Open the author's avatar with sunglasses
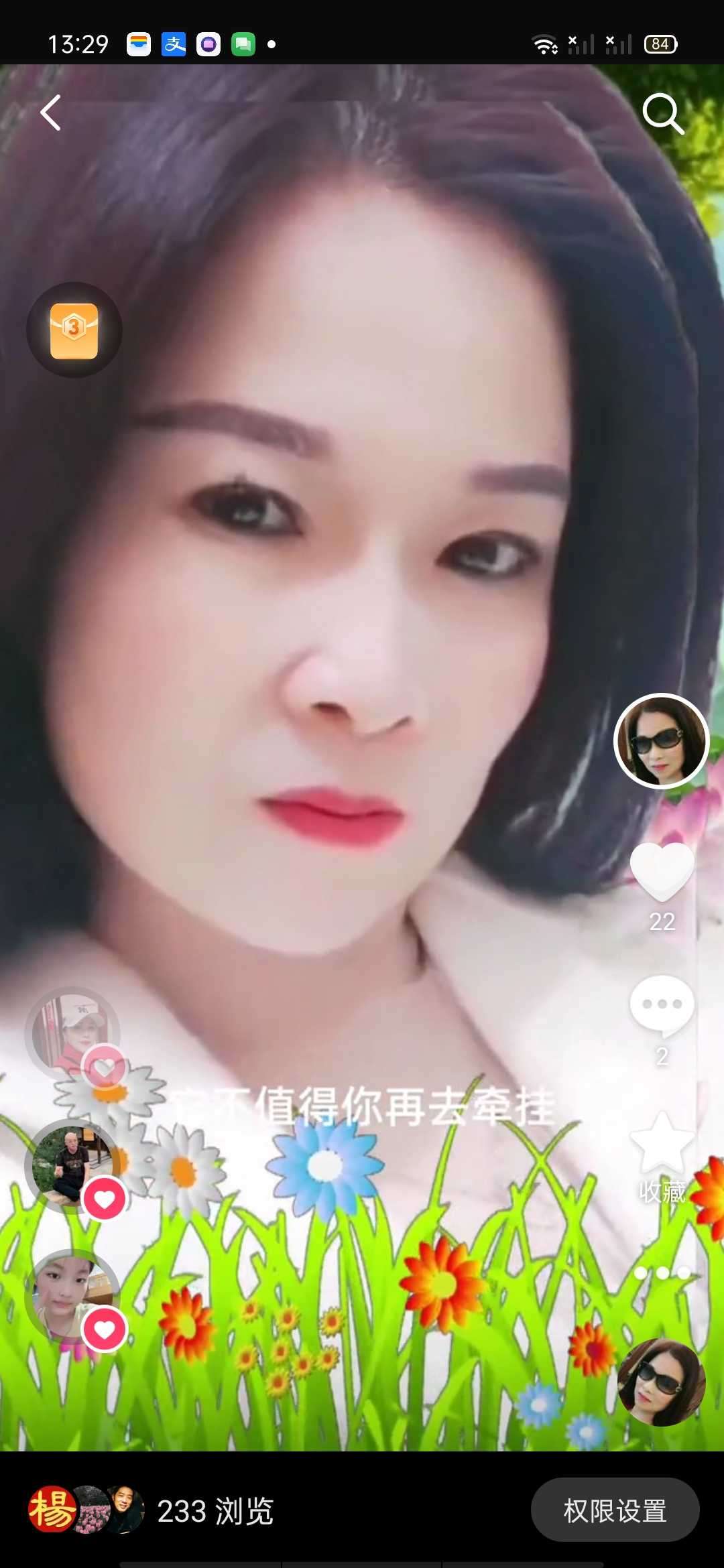 coord(661,741)
